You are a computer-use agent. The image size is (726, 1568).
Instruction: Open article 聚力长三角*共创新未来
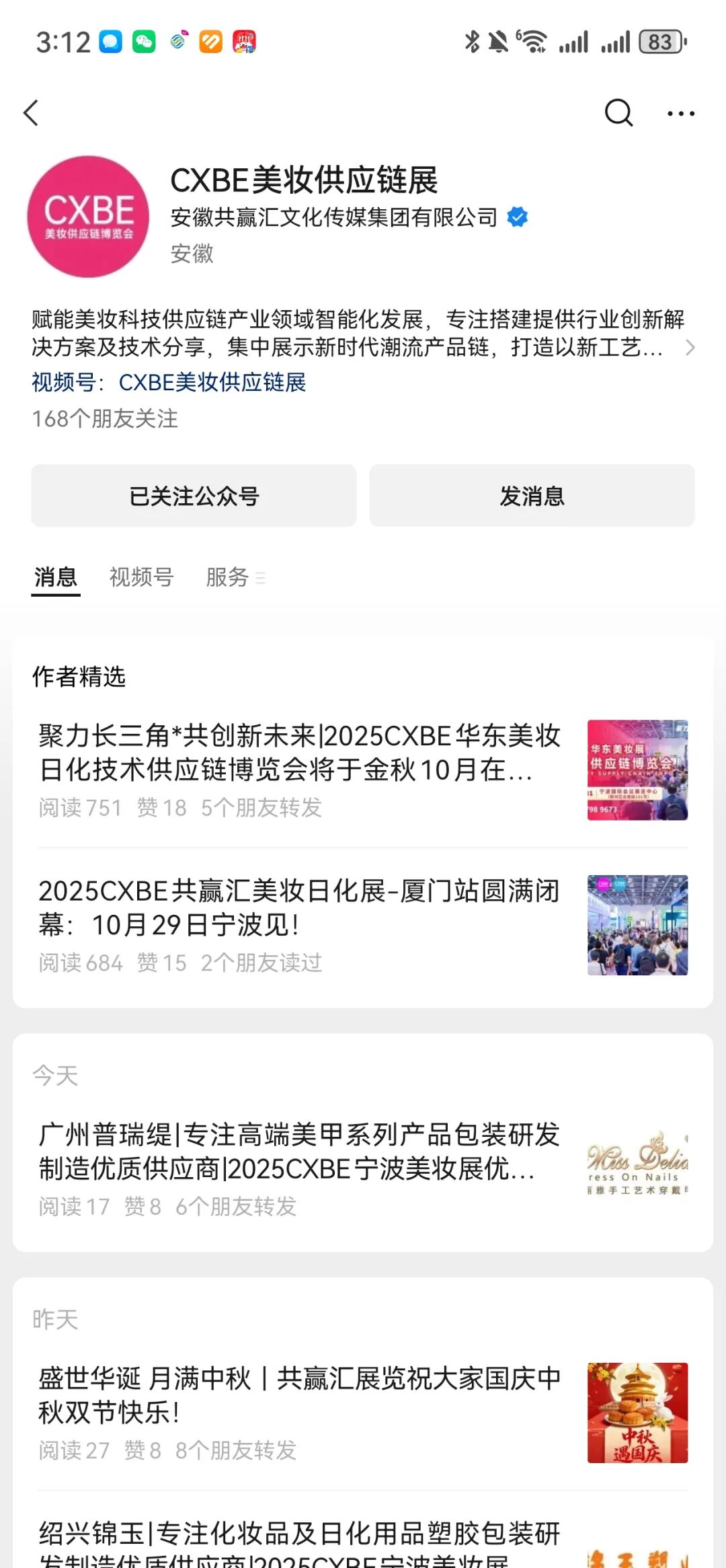299,753
